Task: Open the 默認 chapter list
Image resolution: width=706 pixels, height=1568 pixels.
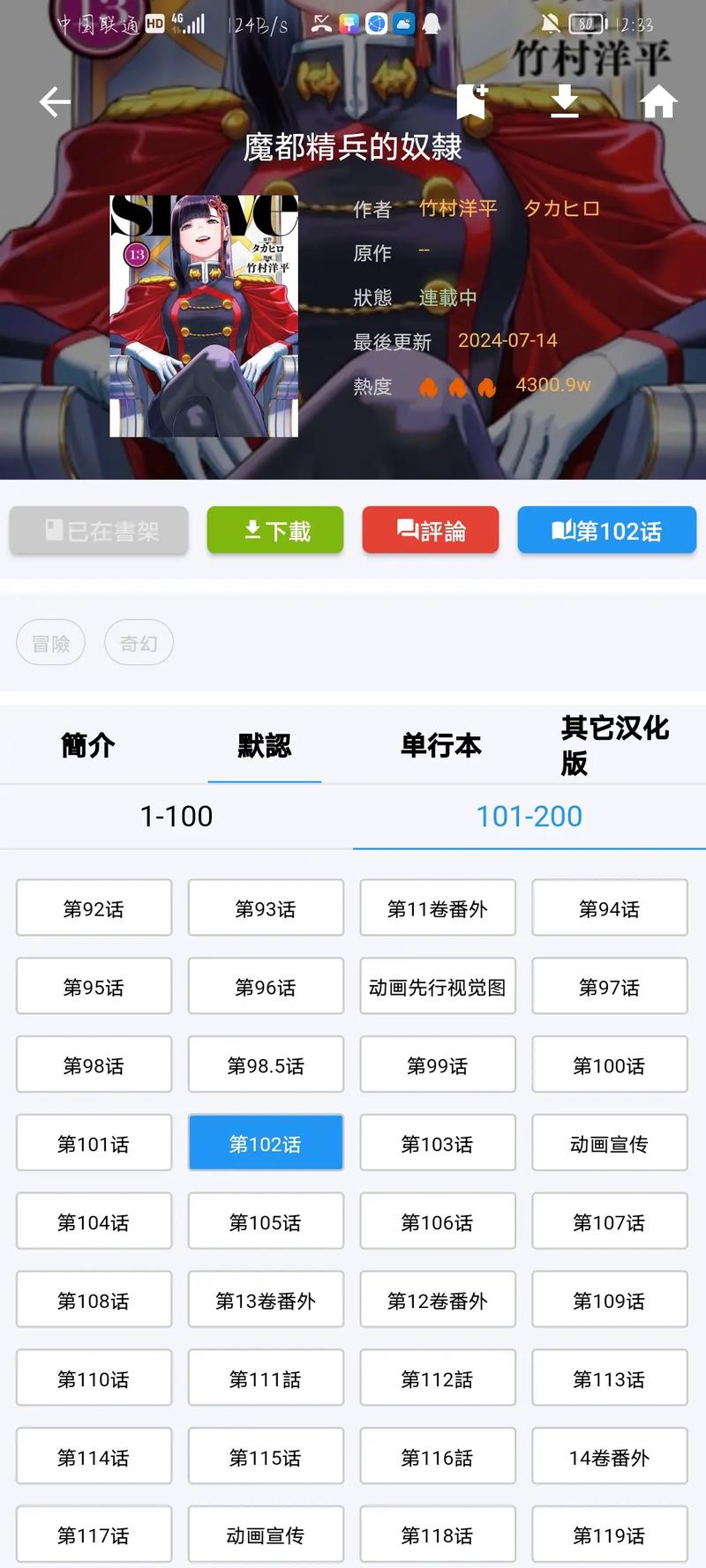Action: pos(263,745)
